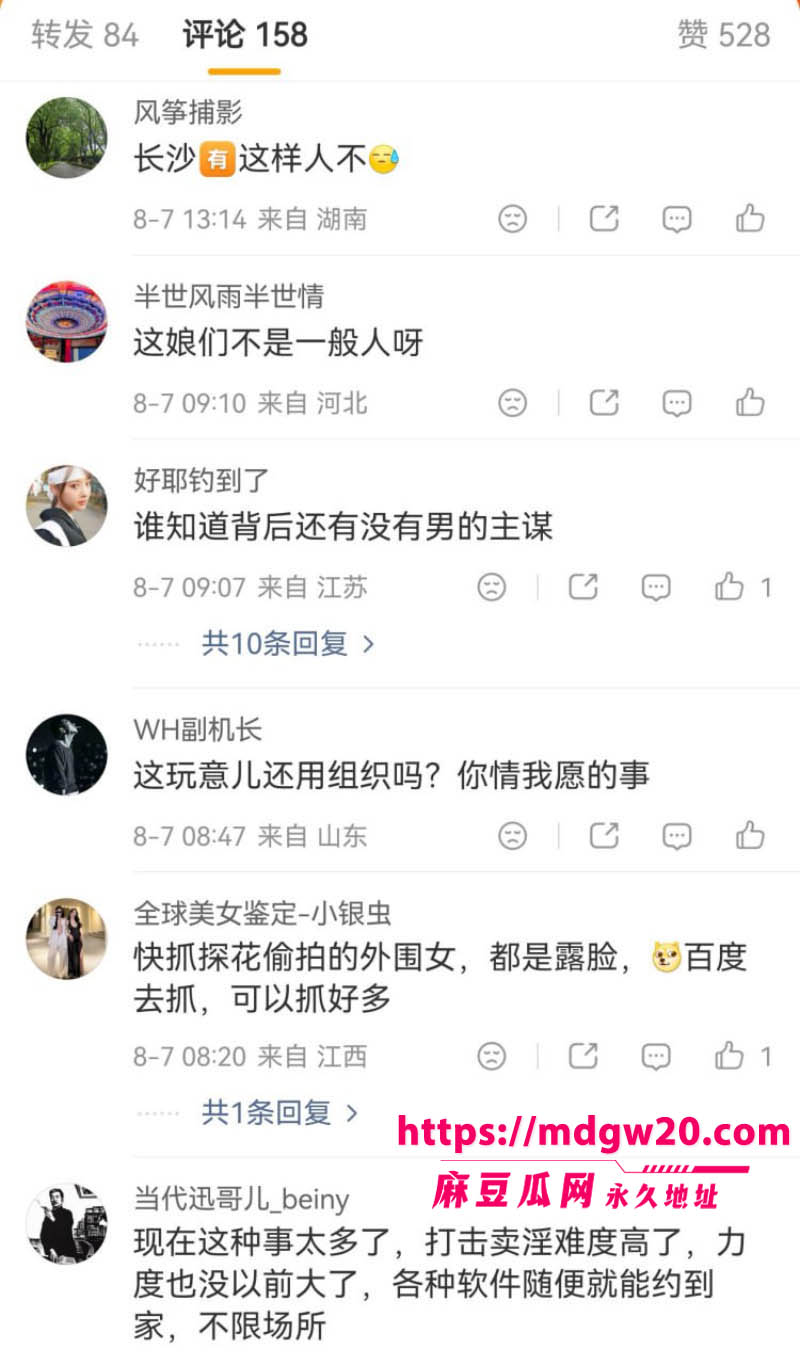Share 半世风雨半世情's comment
The width and height of the screenshot is (800, 1365).
[604, 402]
